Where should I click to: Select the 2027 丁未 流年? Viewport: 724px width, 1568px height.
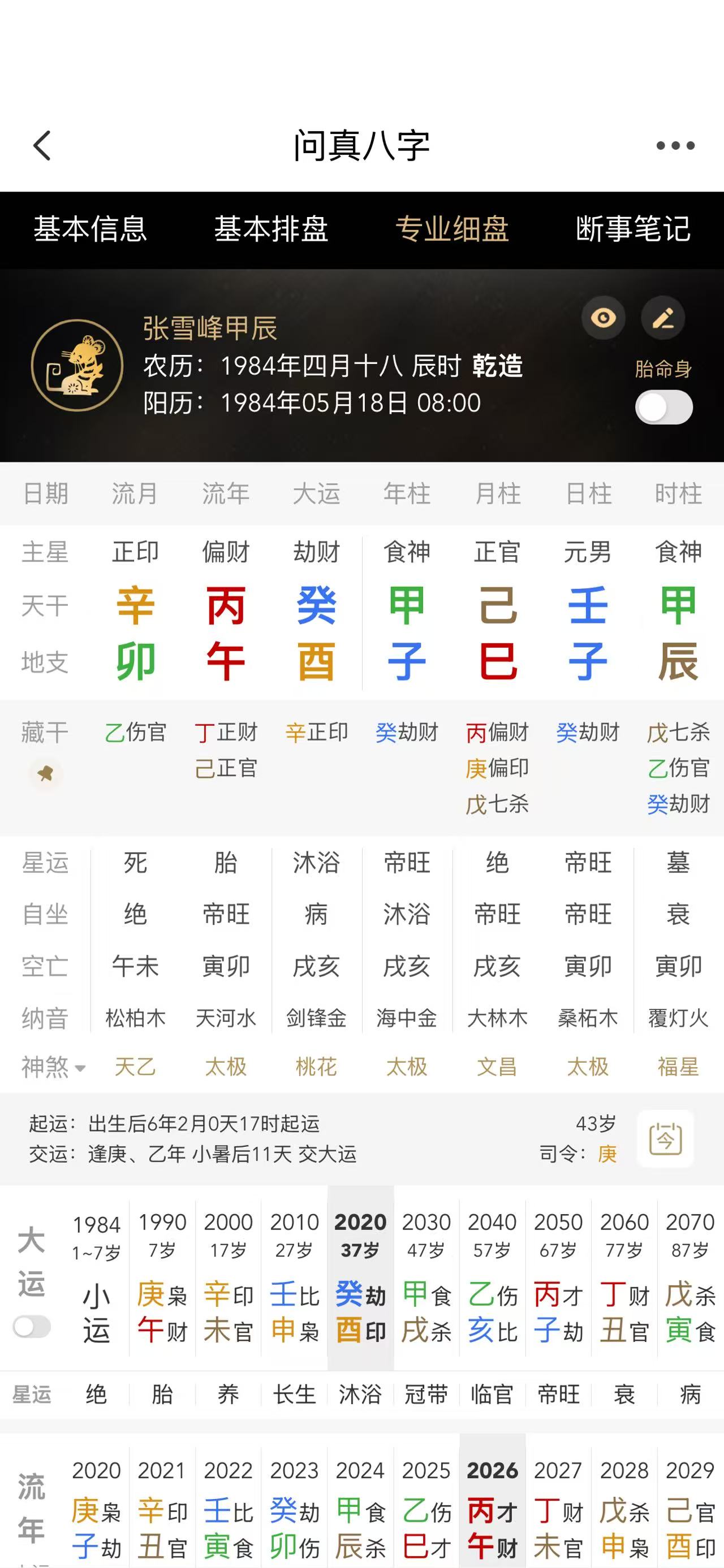coord(558,1510)
